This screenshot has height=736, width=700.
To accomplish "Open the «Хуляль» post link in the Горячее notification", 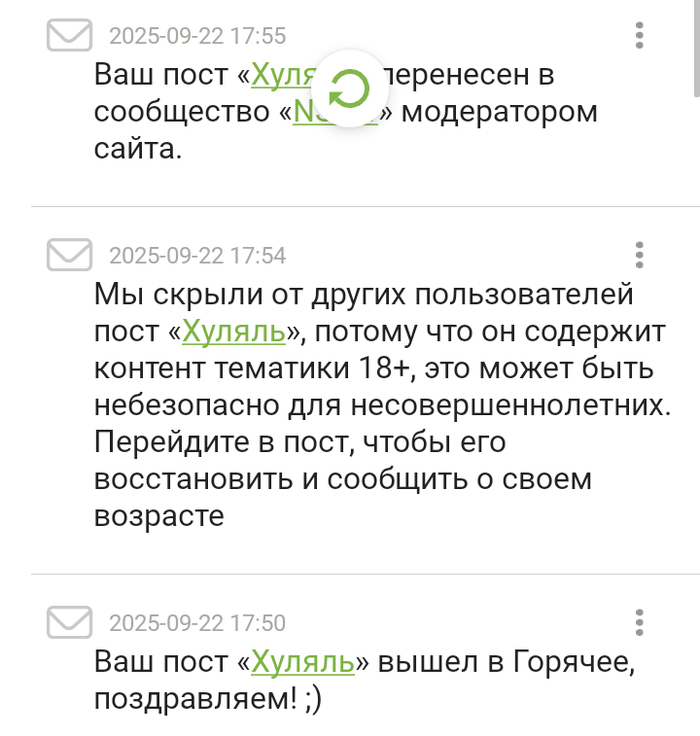I will [x=302, y=662].
